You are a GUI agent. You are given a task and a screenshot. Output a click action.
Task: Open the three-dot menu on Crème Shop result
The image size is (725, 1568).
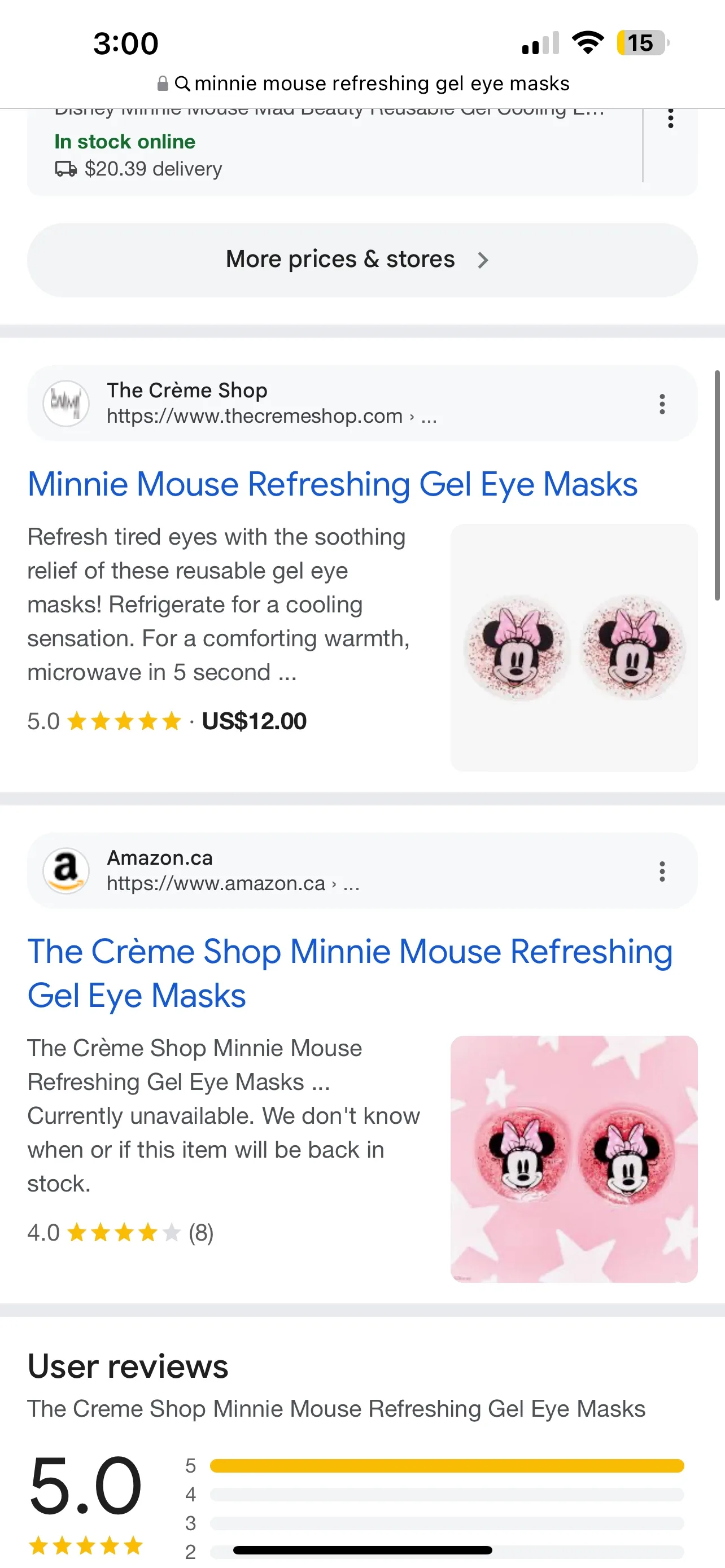coord(662,403)
